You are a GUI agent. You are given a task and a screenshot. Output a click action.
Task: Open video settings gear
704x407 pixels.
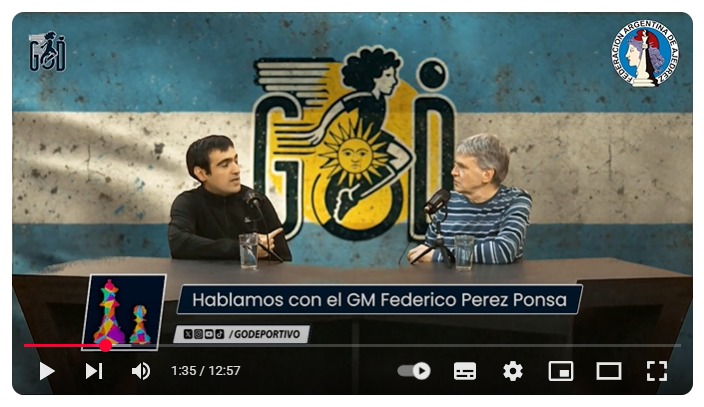coord(513,371)
